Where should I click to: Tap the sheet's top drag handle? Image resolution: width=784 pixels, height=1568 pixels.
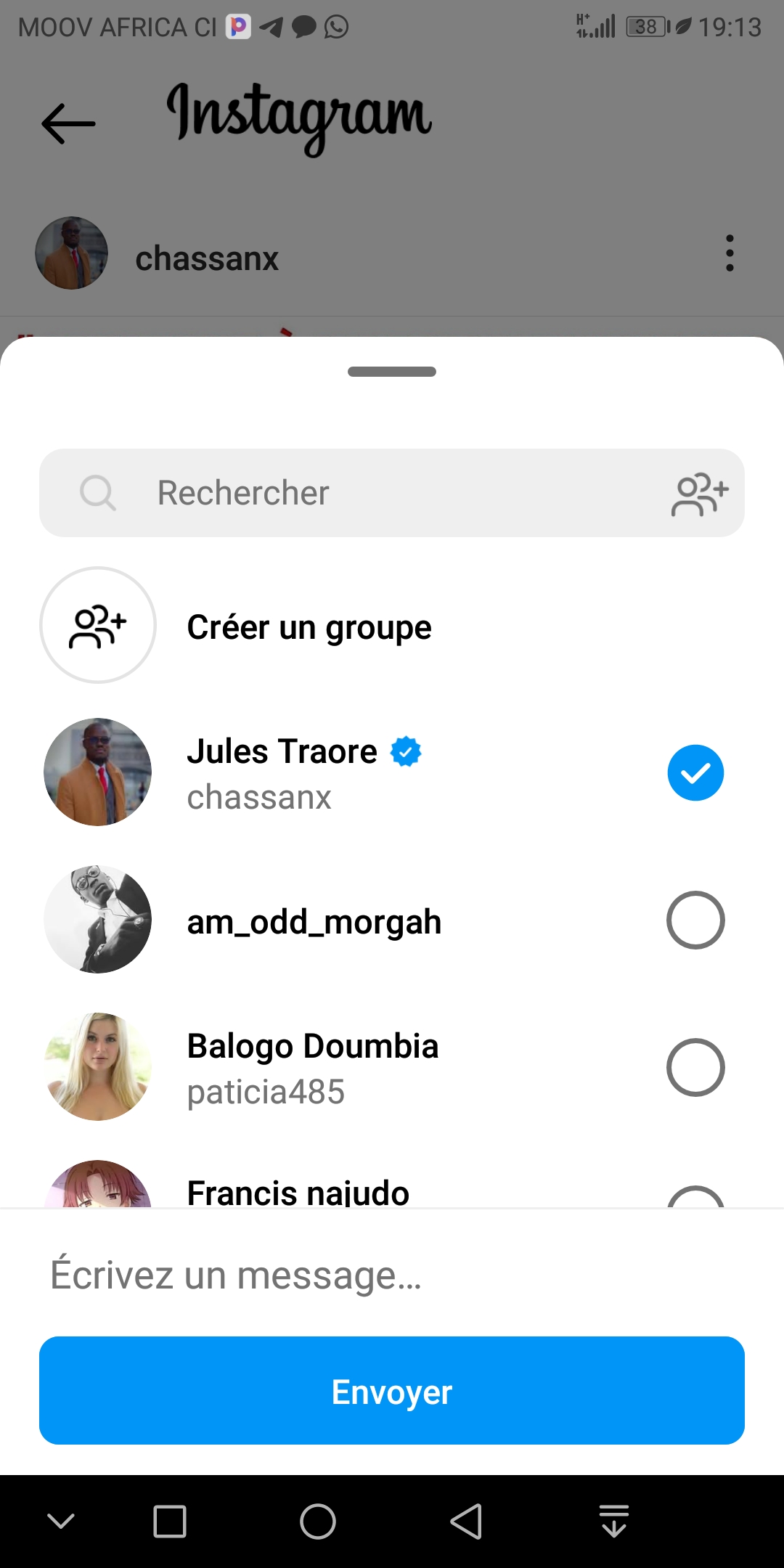point(392,372)
